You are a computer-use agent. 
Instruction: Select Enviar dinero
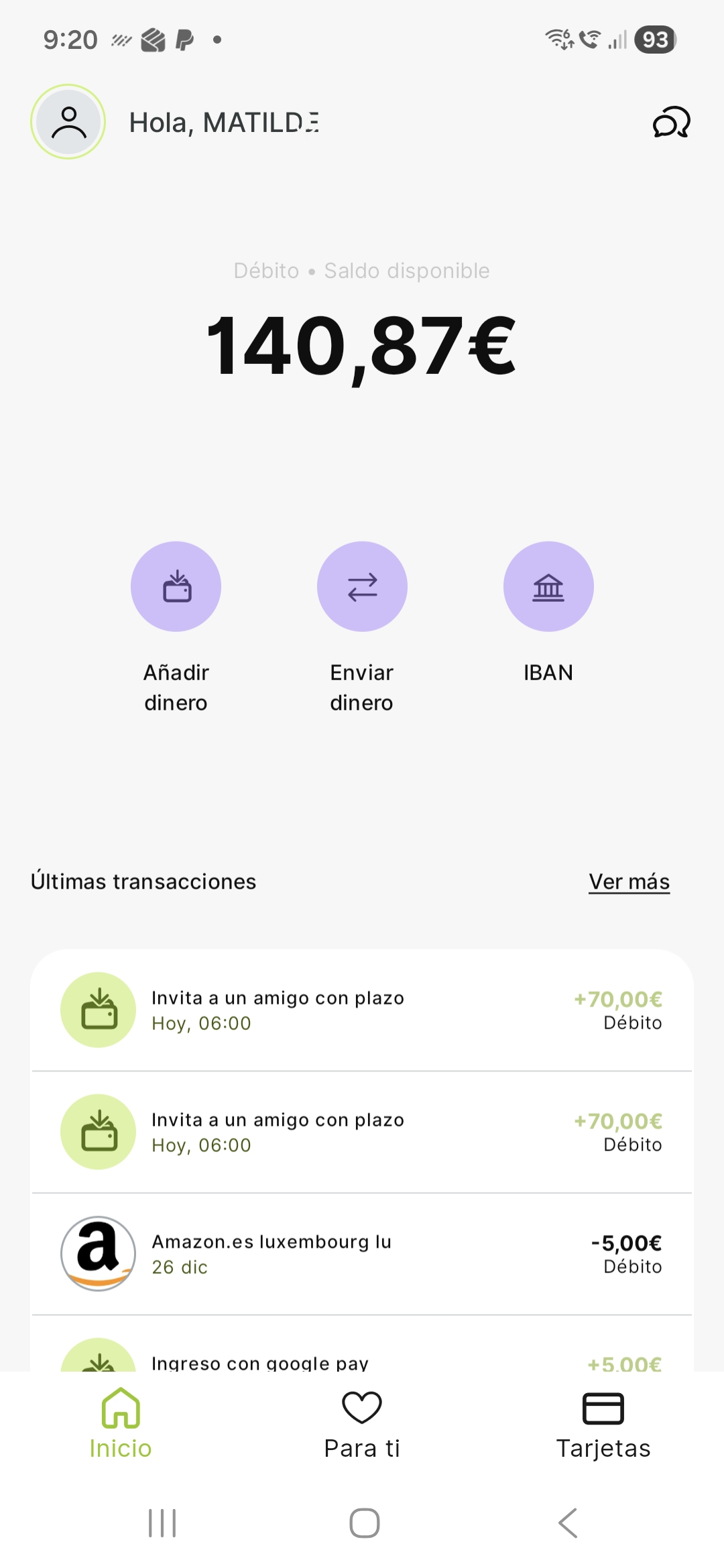point(362,587)
